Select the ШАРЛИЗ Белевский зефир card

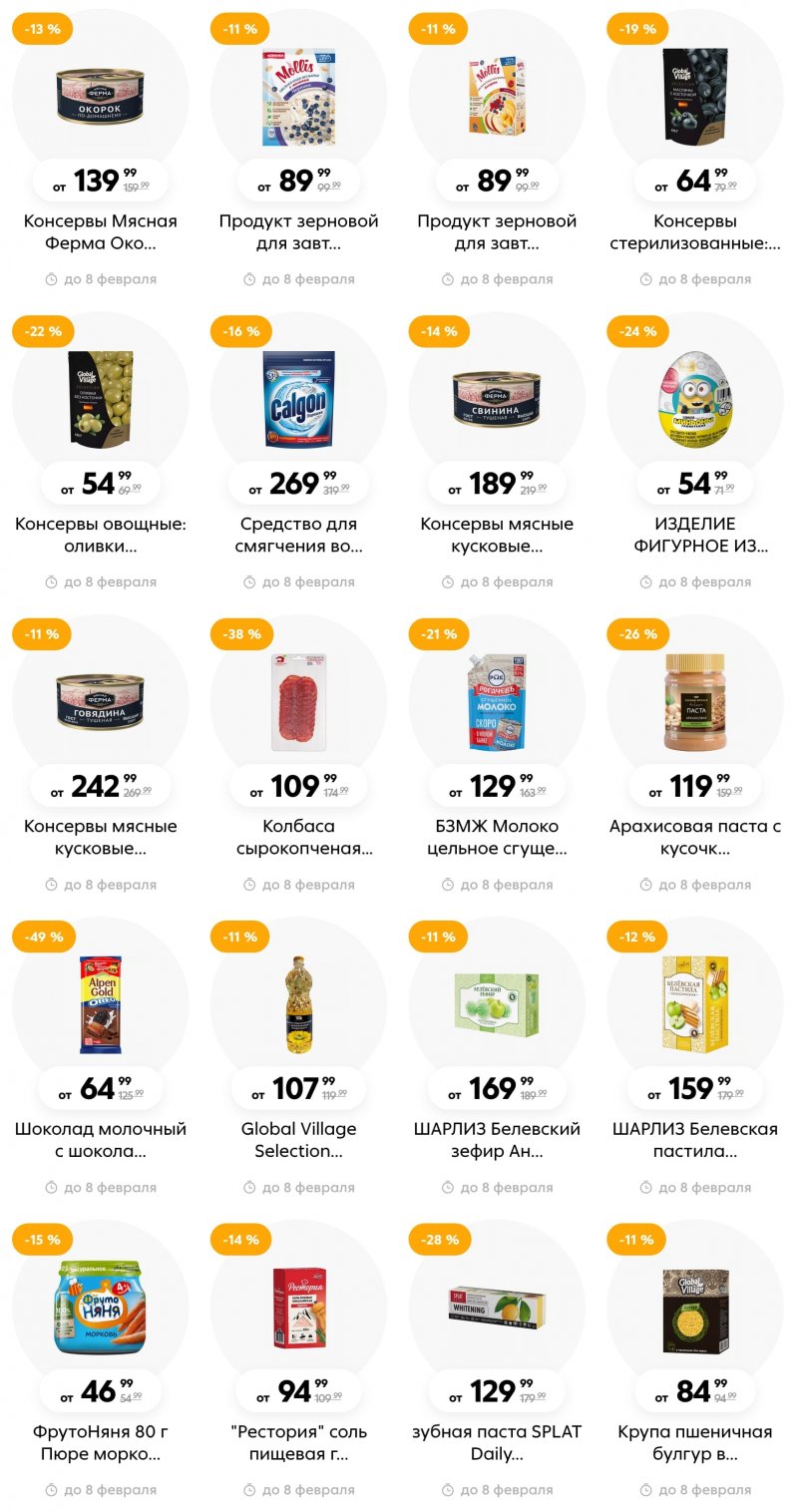497,1005
